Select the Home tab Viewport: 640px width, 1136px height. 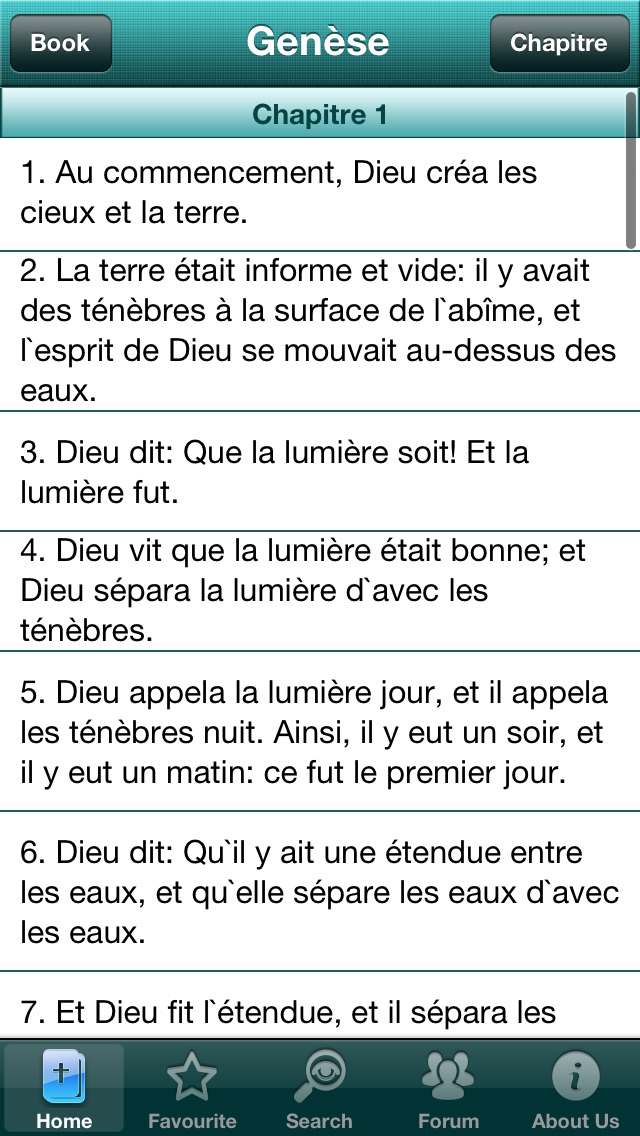(64, 1088)
